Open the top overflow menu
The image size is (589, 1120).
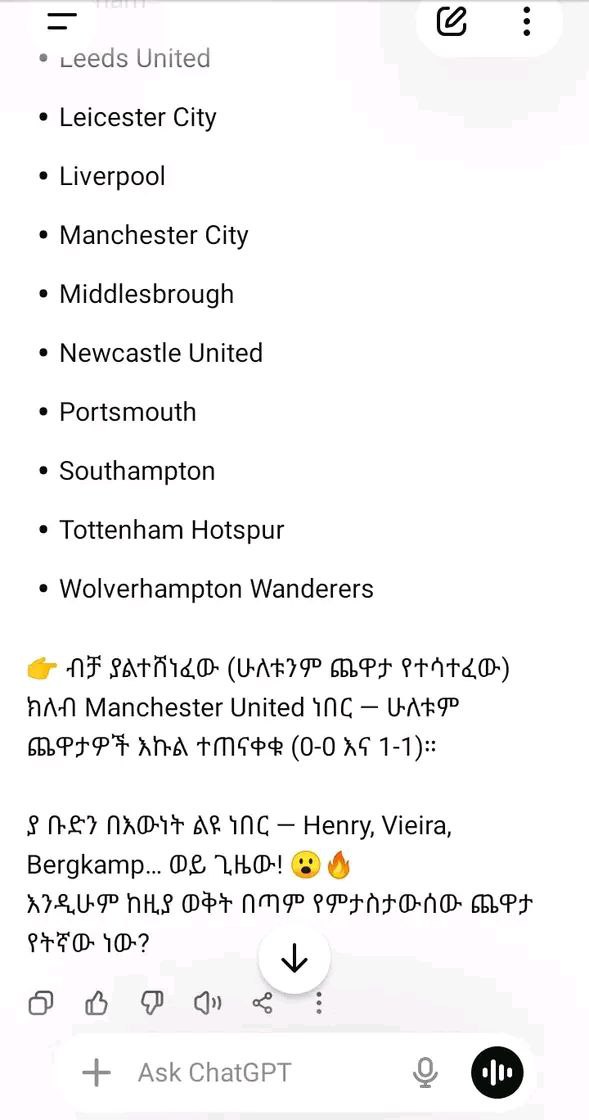tap(526, 21)
